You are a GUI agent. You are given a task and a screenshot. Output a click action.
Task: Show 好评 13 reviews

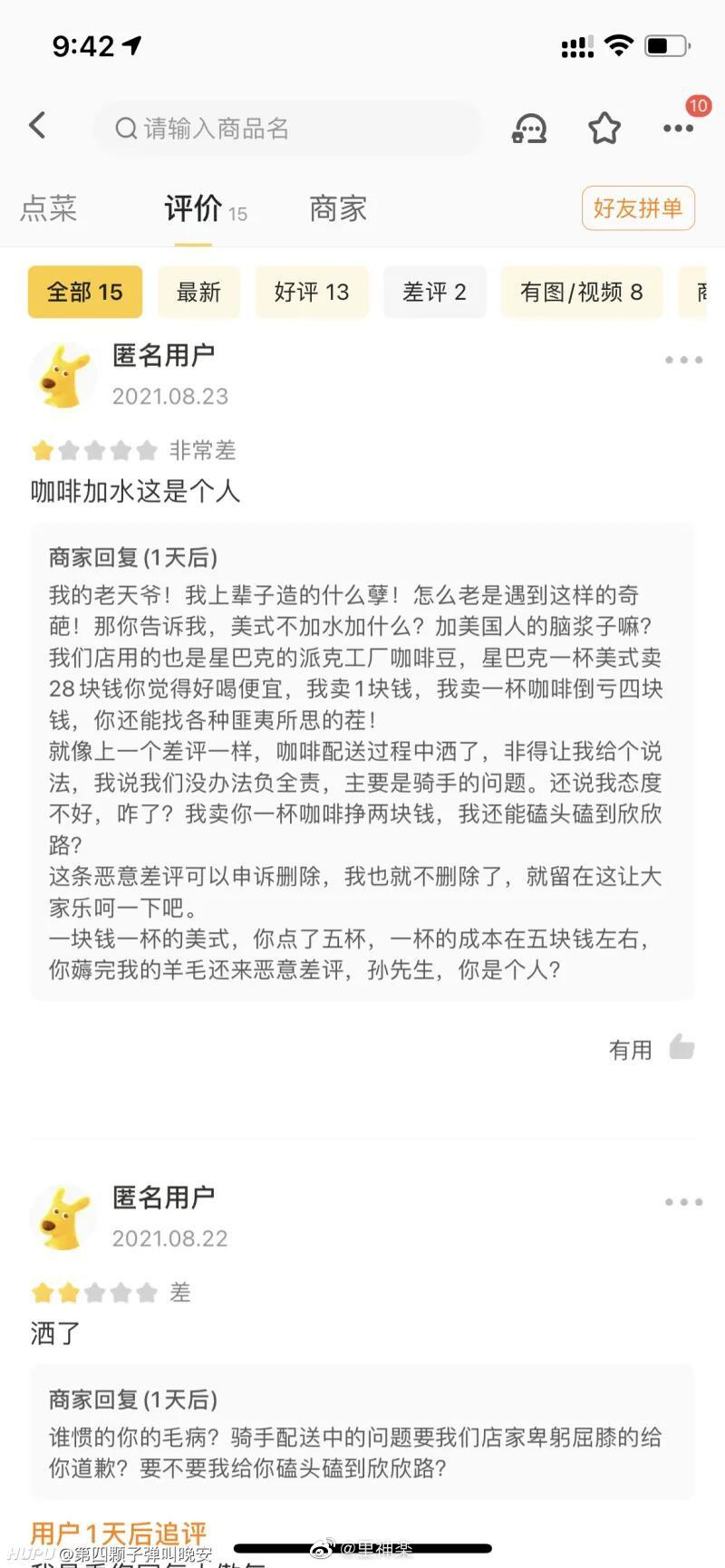(311, 292)
